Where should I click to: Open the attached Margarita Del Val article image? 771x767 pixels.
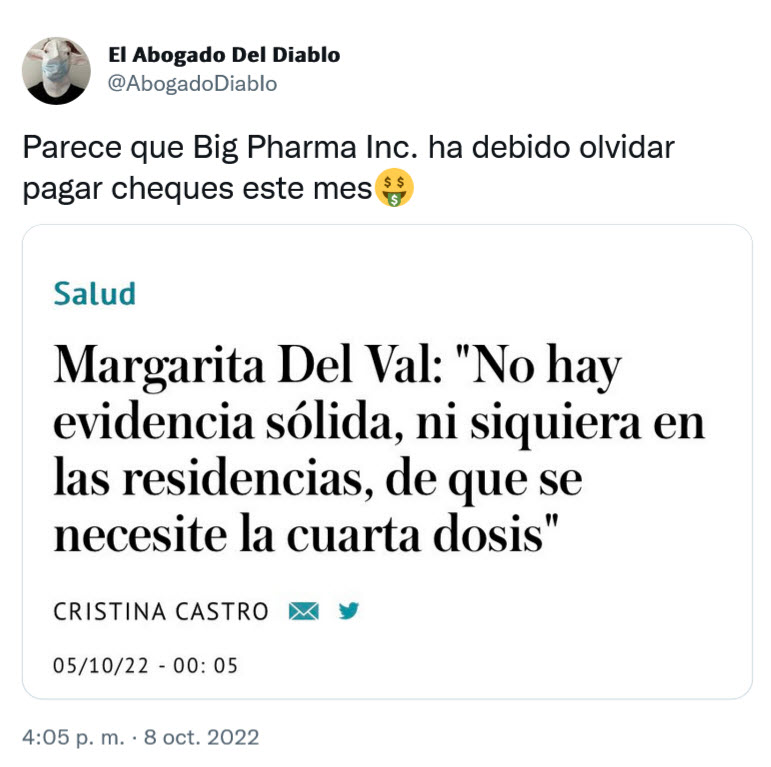(x=386, y=461)
